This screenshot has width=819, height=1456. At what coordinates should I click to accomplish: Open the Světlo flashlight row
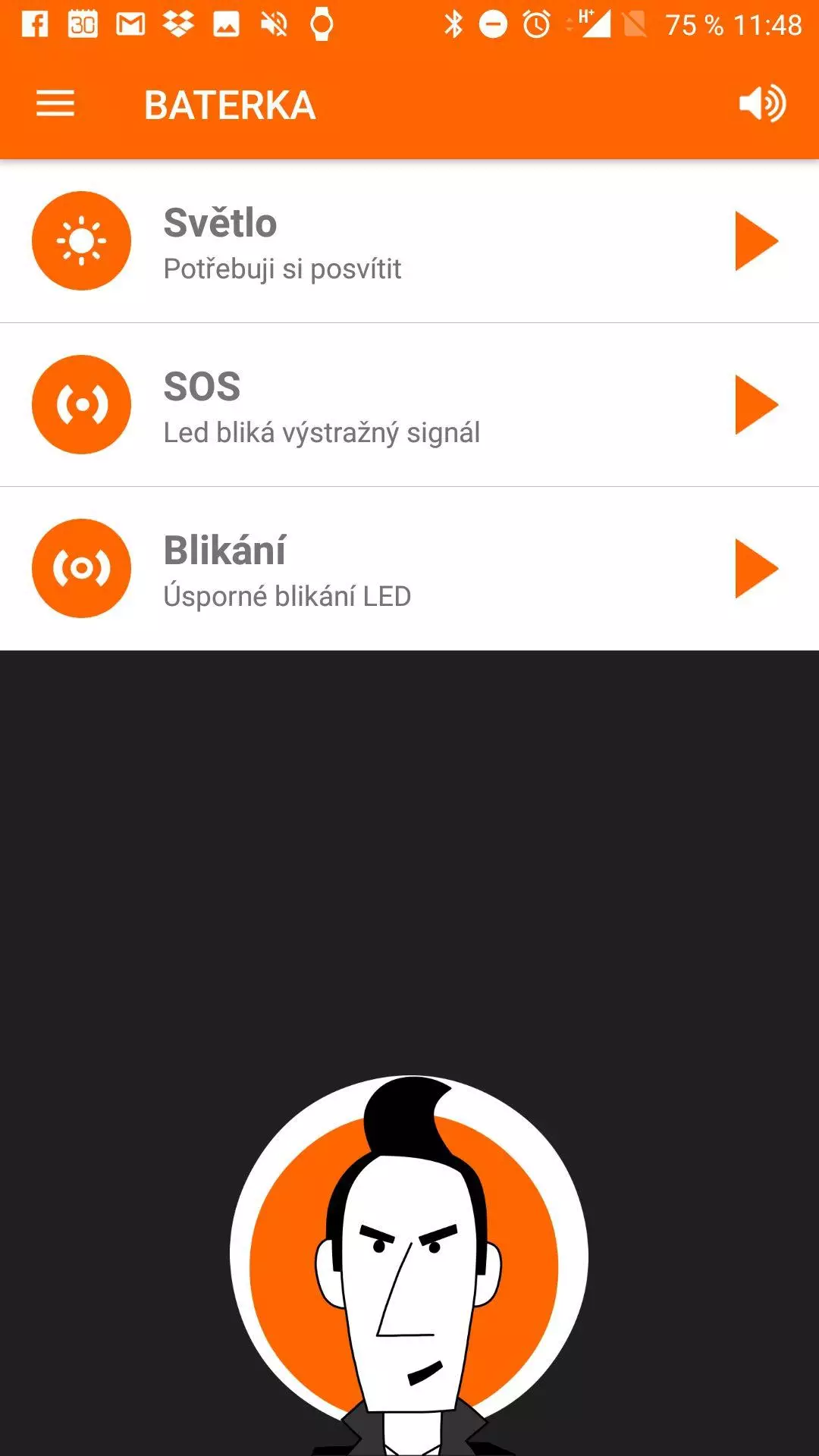(x=409, y=241)
